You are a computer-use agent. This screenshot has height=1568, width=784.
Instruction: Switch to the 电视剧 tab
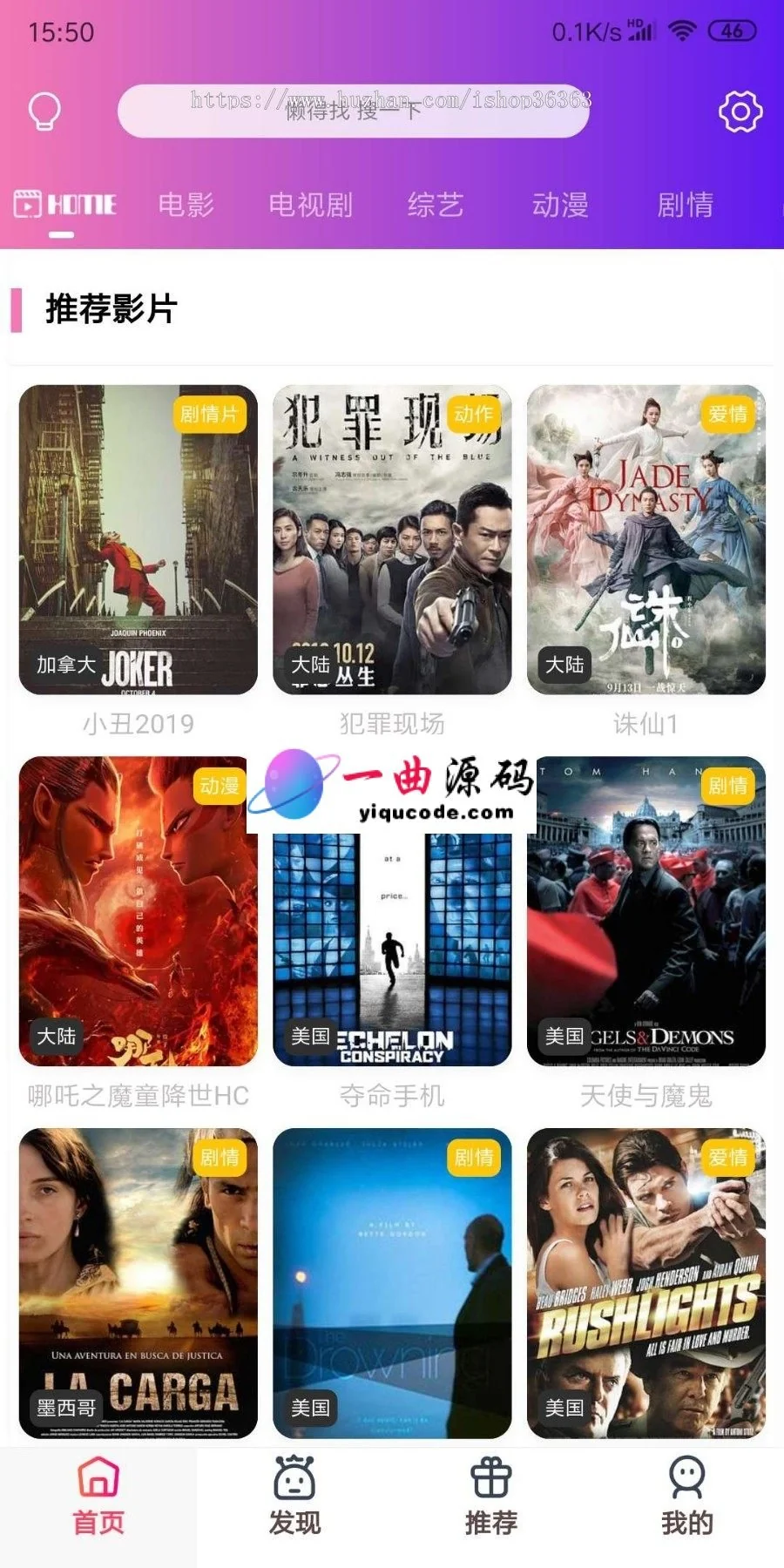tap(310, 205)
